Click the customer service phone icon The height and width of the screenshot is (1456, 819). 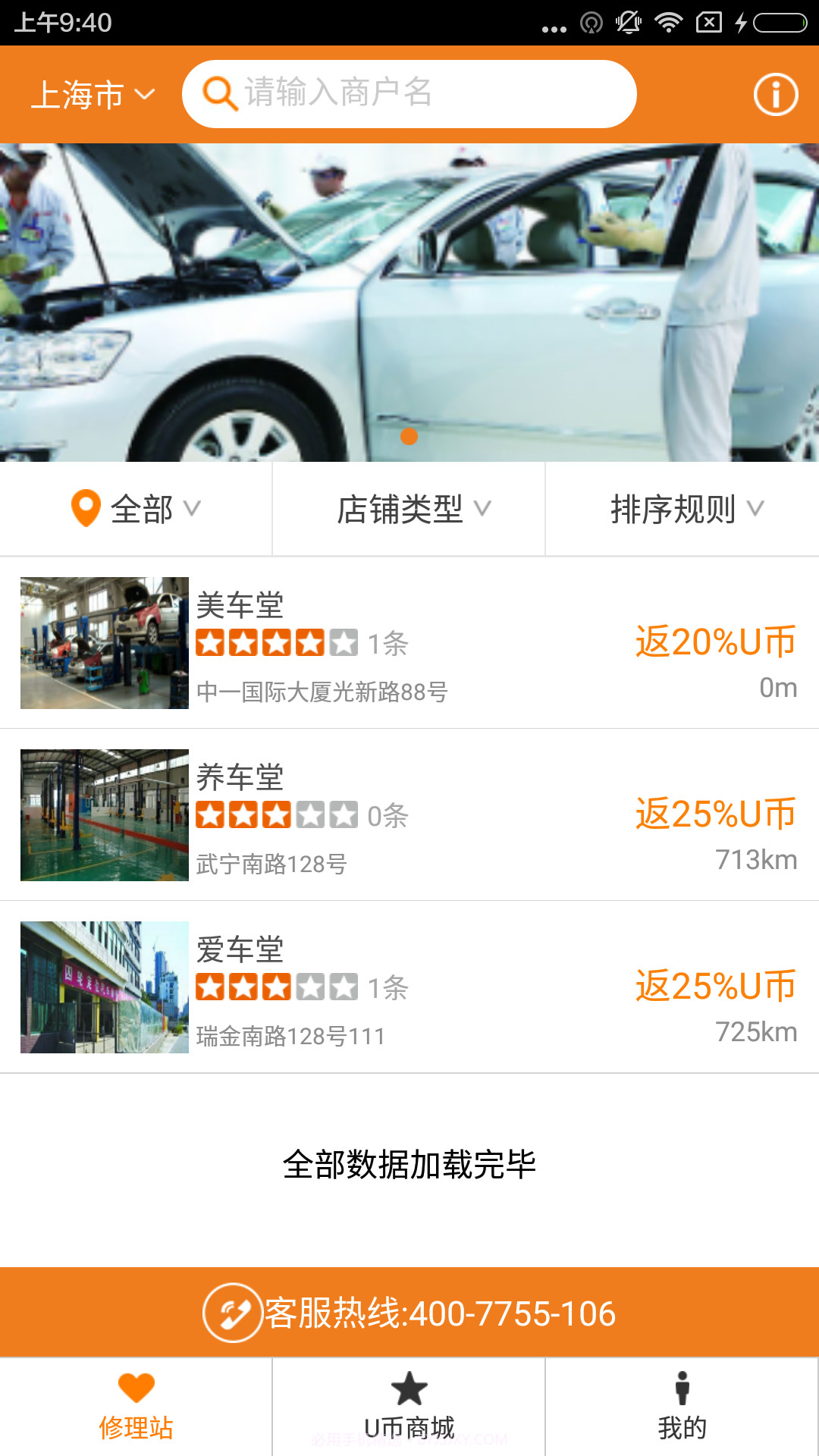click(x=232, y=1309)
